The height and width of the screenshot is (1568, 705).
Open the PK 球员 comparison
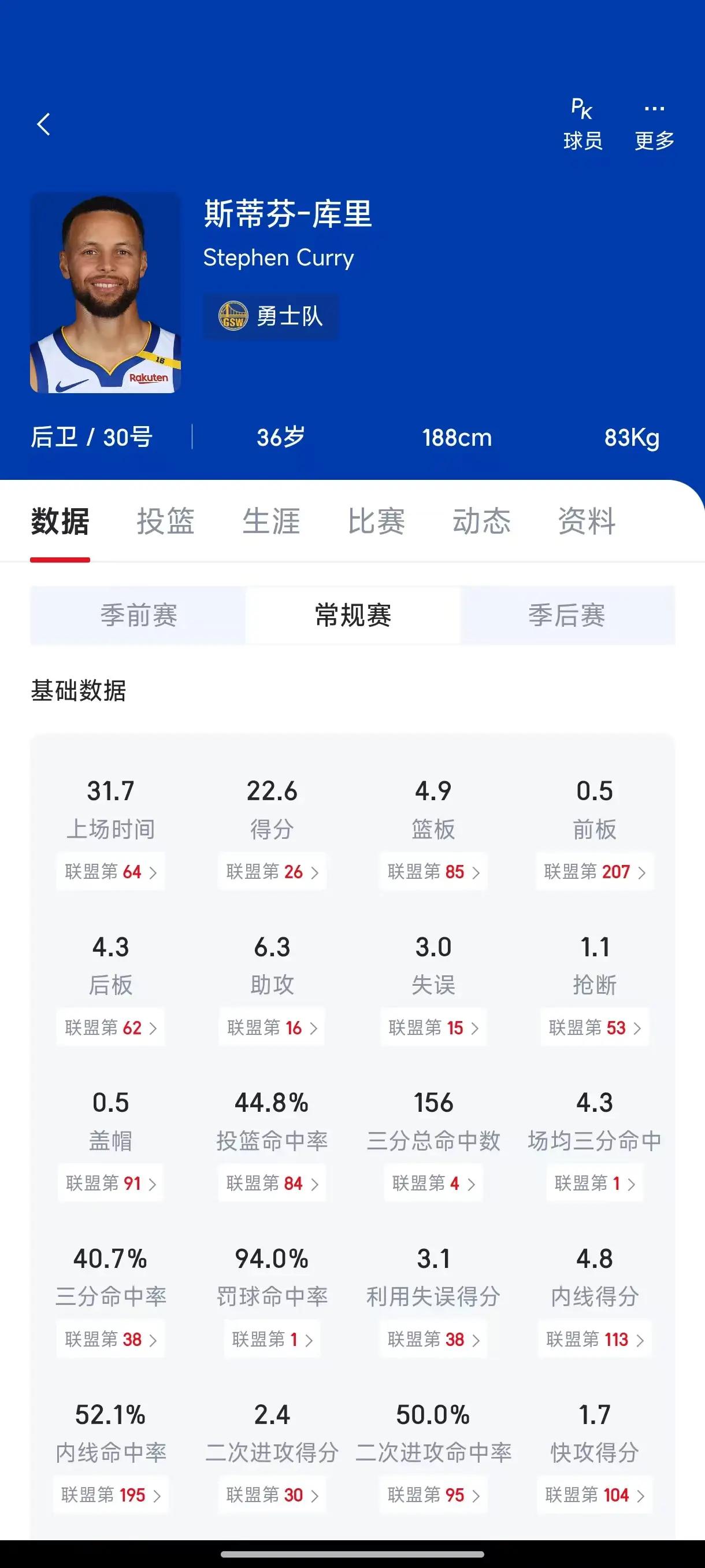tap(582, 125)
